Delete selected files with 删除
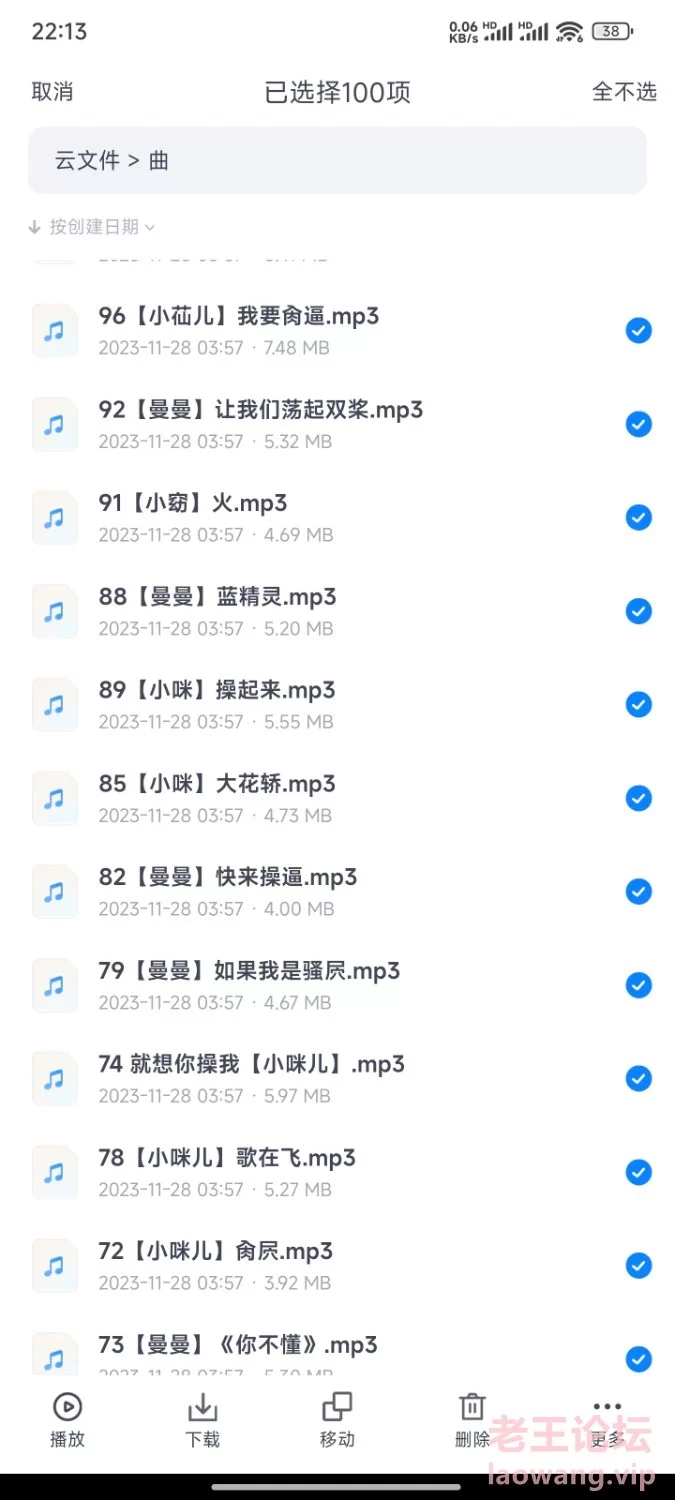Screen dimensions: 675x1500 [472, 1421]
